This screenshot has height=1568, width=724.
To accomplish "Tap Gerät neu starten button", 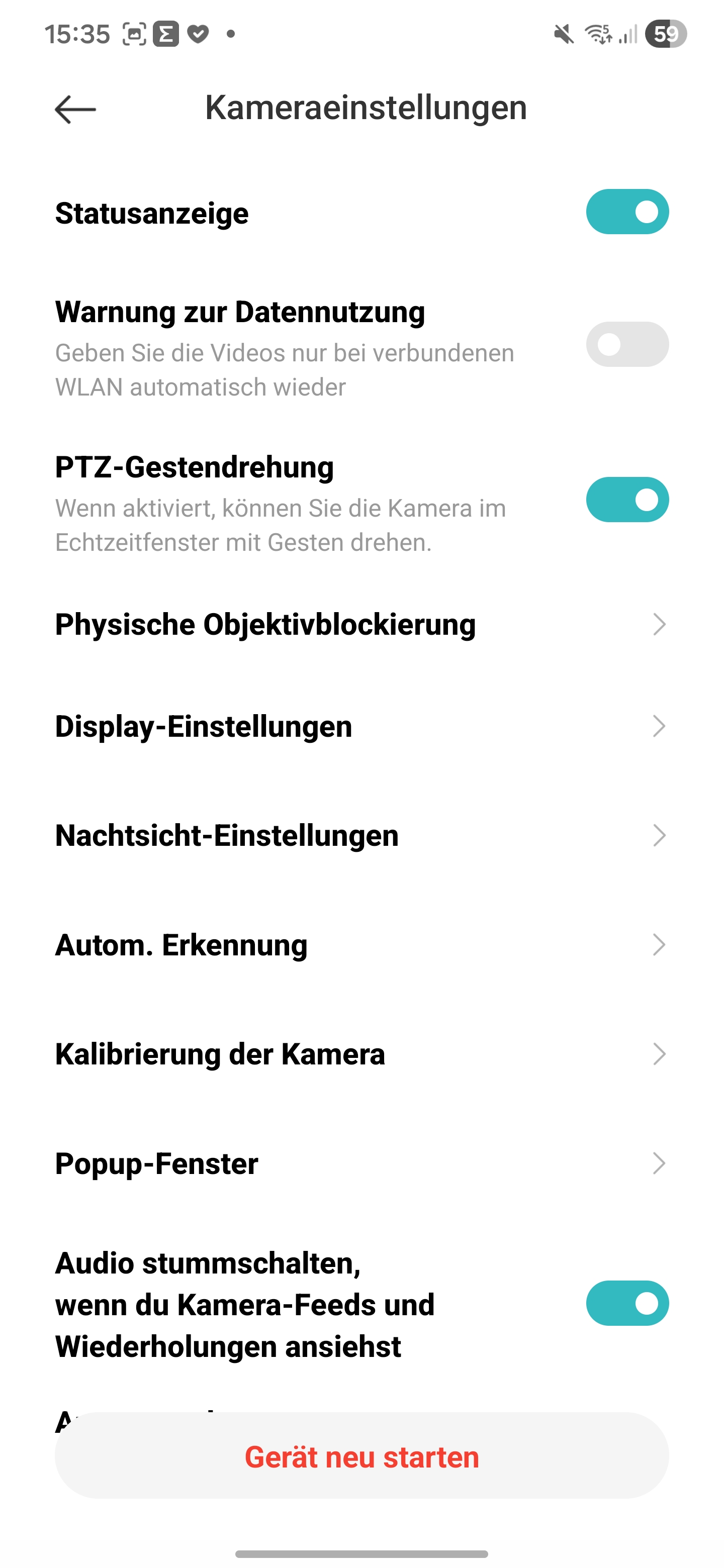I will [361, 1456].
